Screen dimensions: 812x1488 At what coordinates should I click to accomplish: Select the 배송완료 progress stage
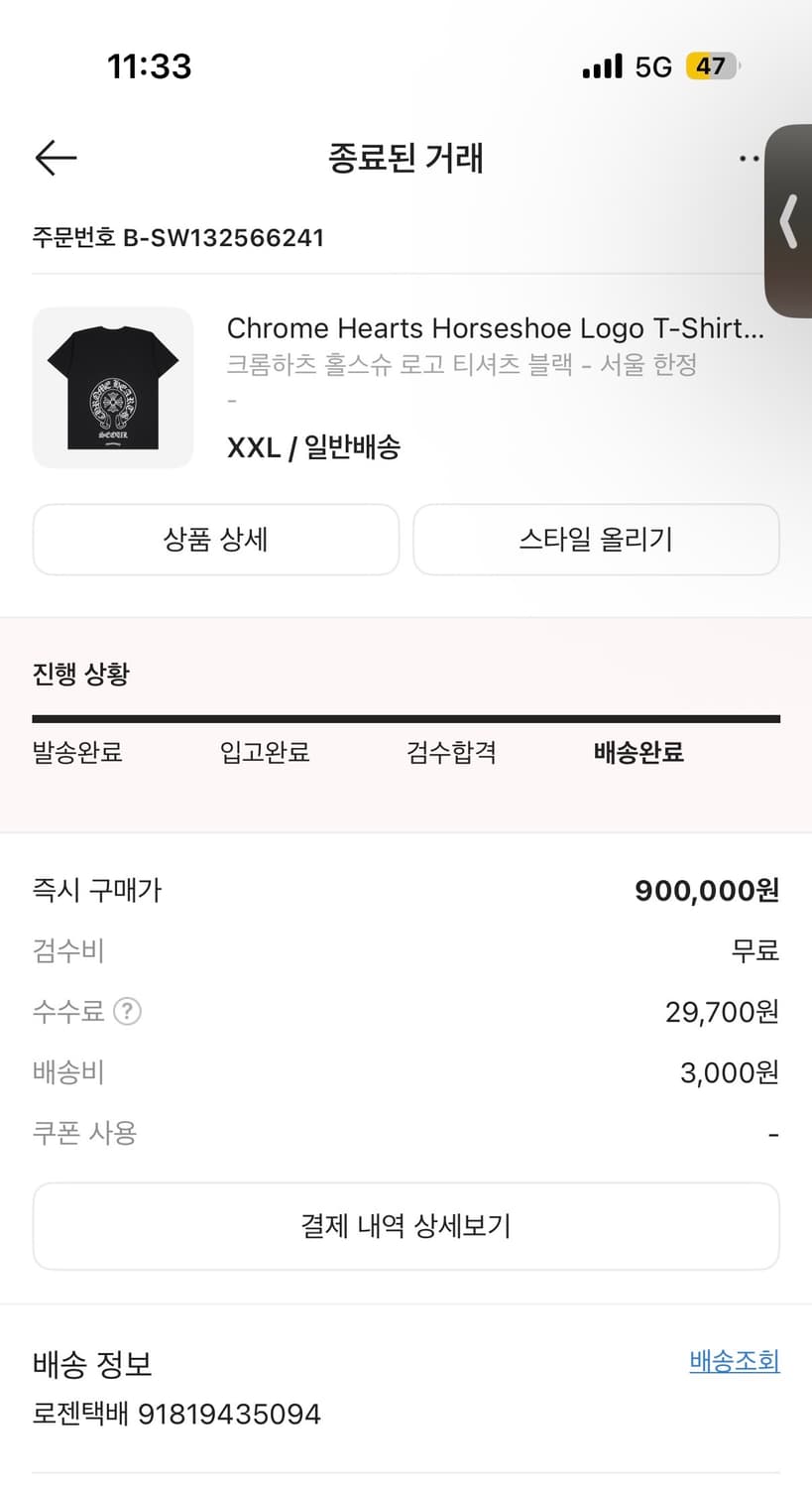pyautogui.click(x=638, y=753)
